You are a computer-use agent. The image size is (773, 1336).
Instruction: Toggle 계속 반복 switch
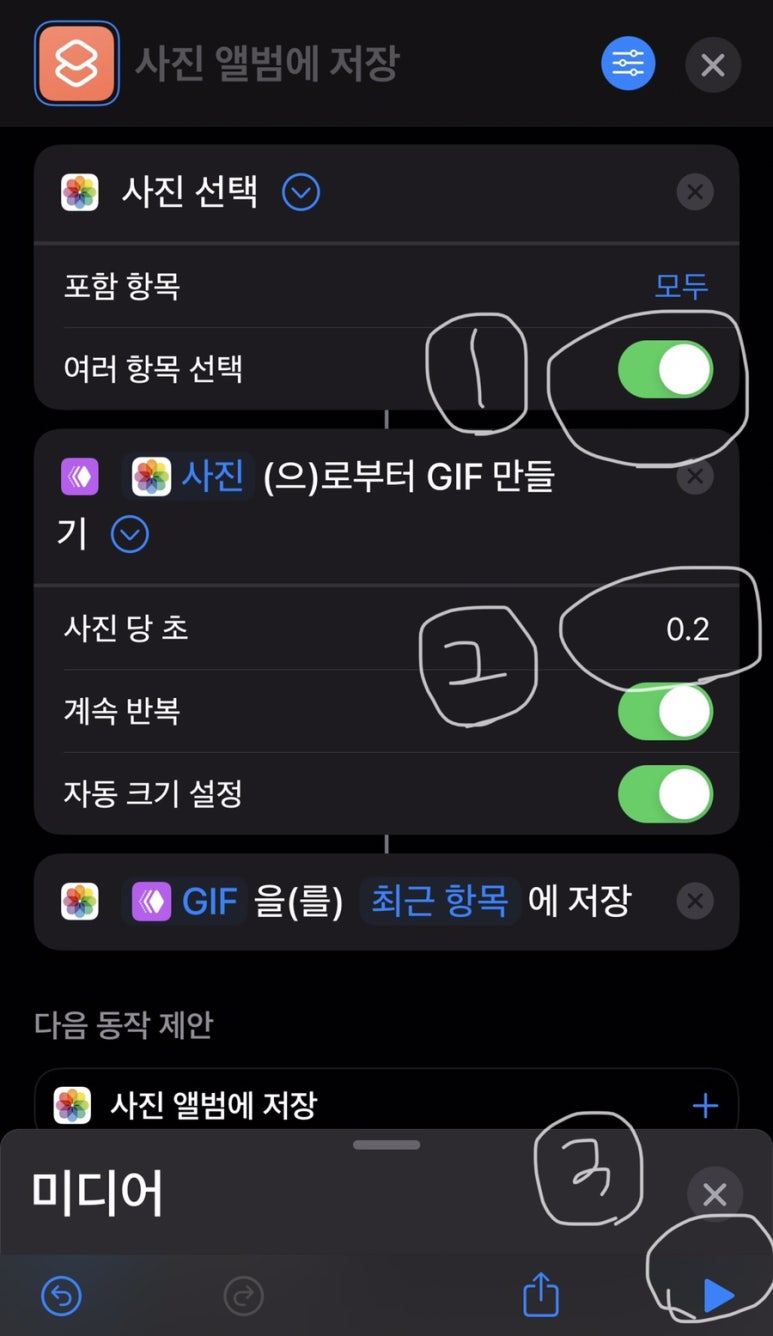tap(665, 711)
